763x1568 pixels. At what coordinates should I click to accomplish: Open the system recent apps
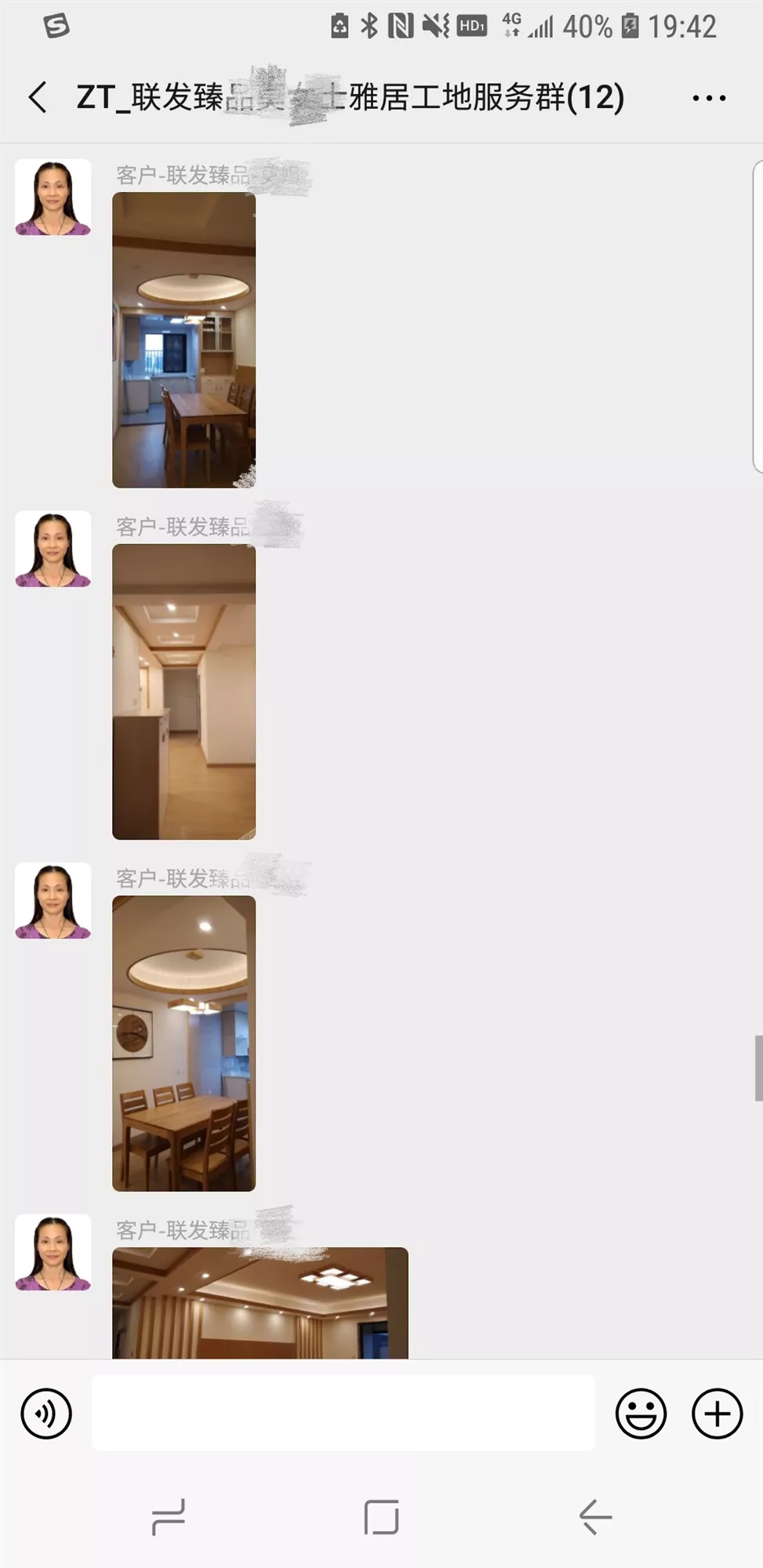(x=168, y=1517)
